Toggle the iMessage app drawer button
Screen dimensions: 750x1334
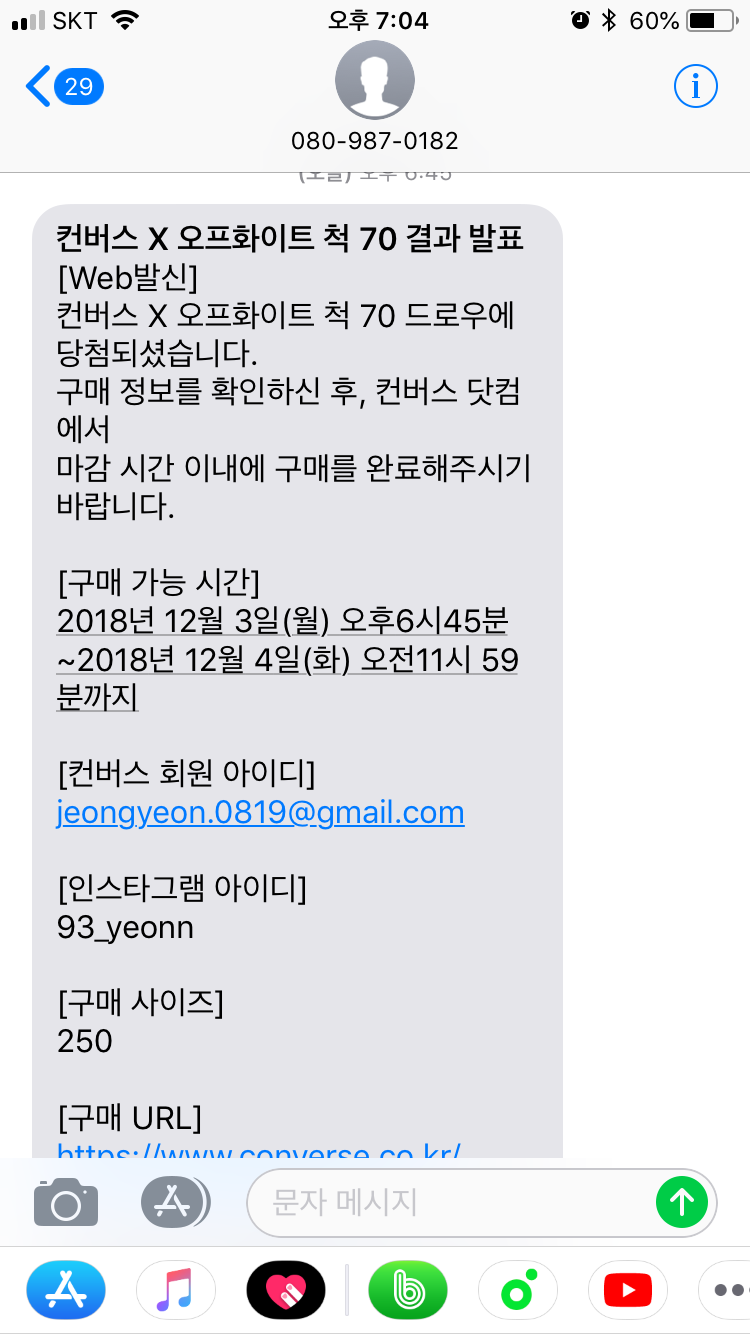point(175,1201)
